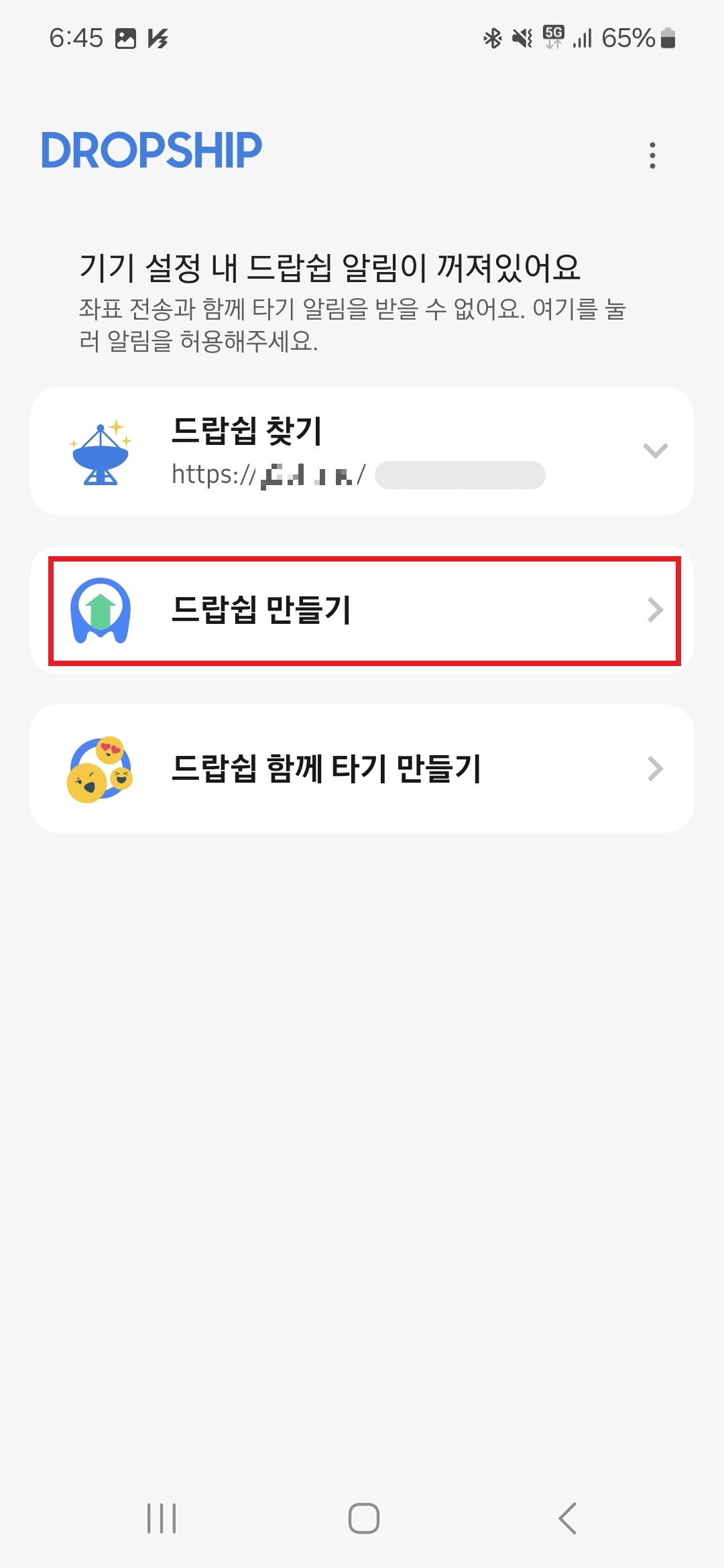Open the three-dot overflow menu
This screenshot has height=1568, width=724.
pos(652,155)
